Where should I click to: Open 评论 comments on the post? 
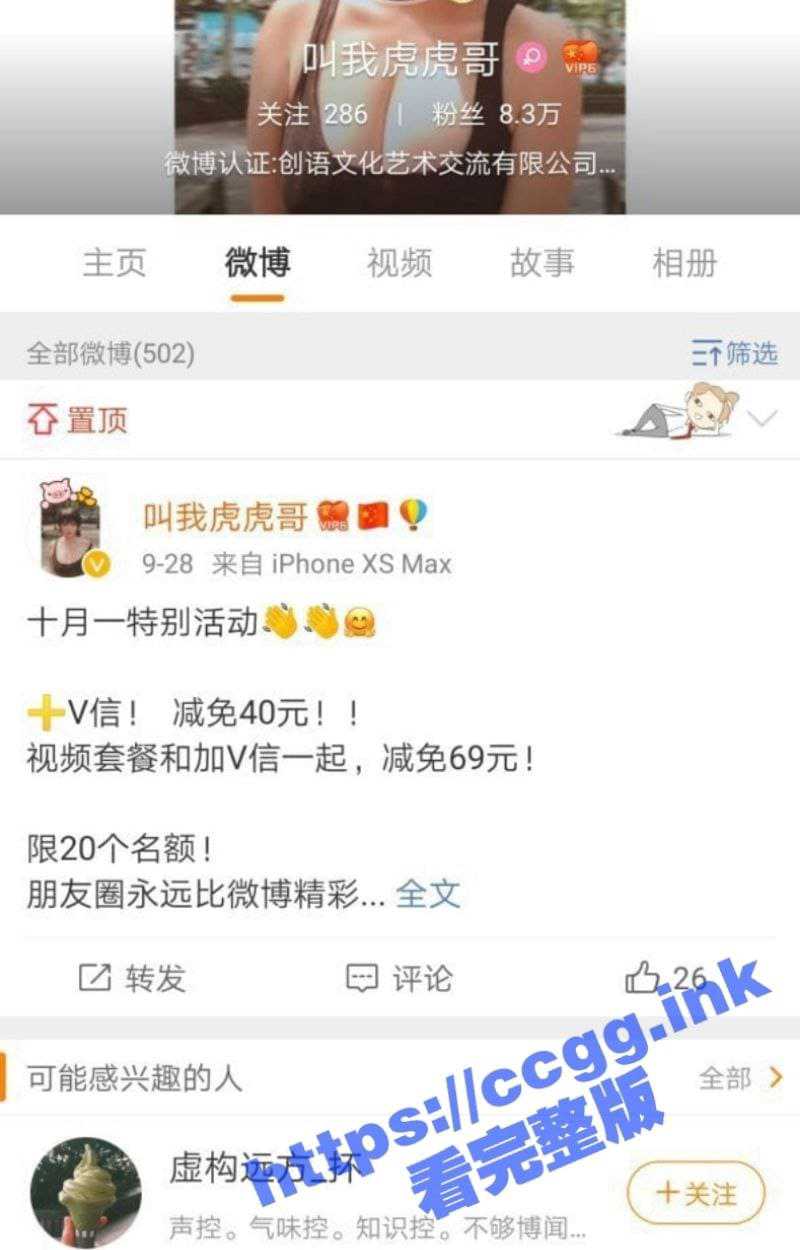pos(399,977)
